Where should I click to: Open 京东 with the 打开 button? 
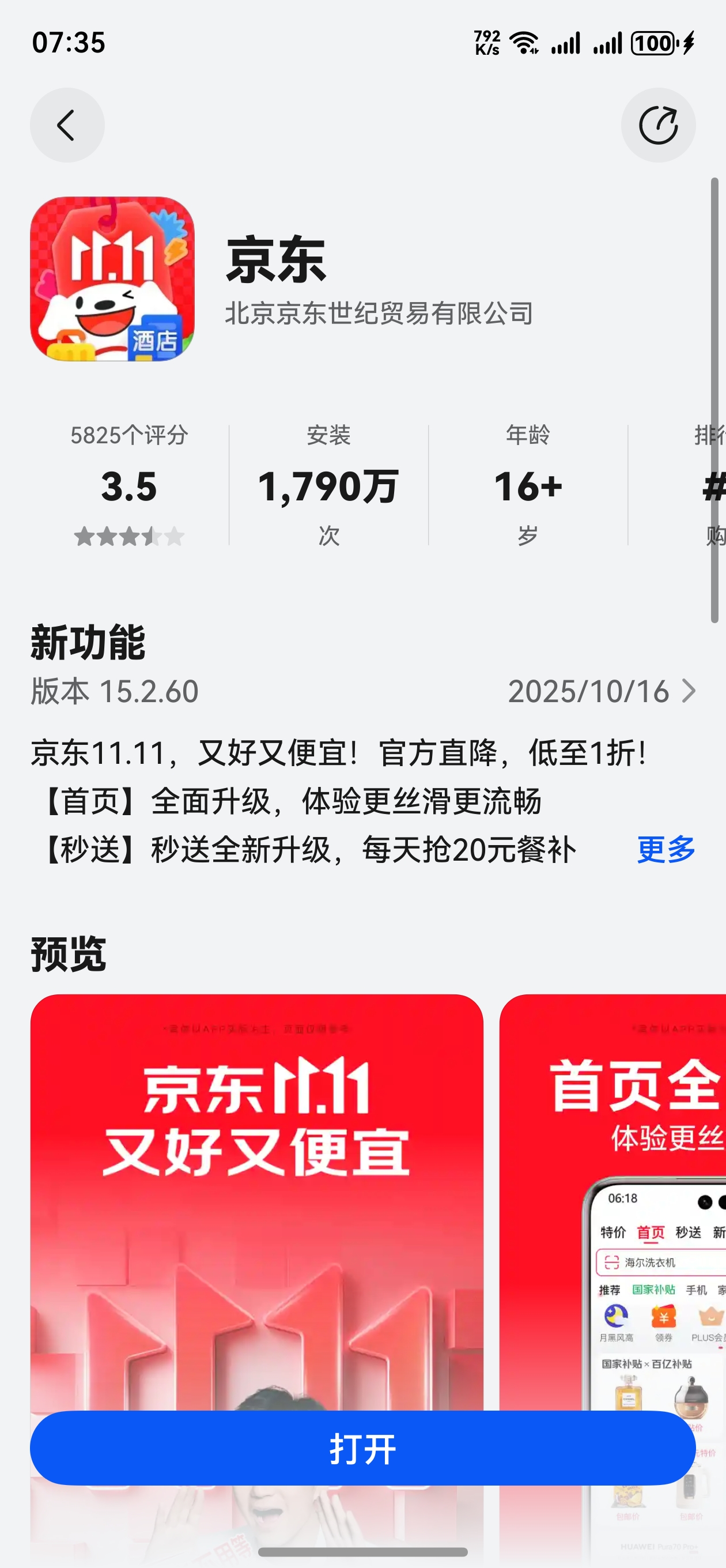pyautogui.click(x=362, y=1448)
